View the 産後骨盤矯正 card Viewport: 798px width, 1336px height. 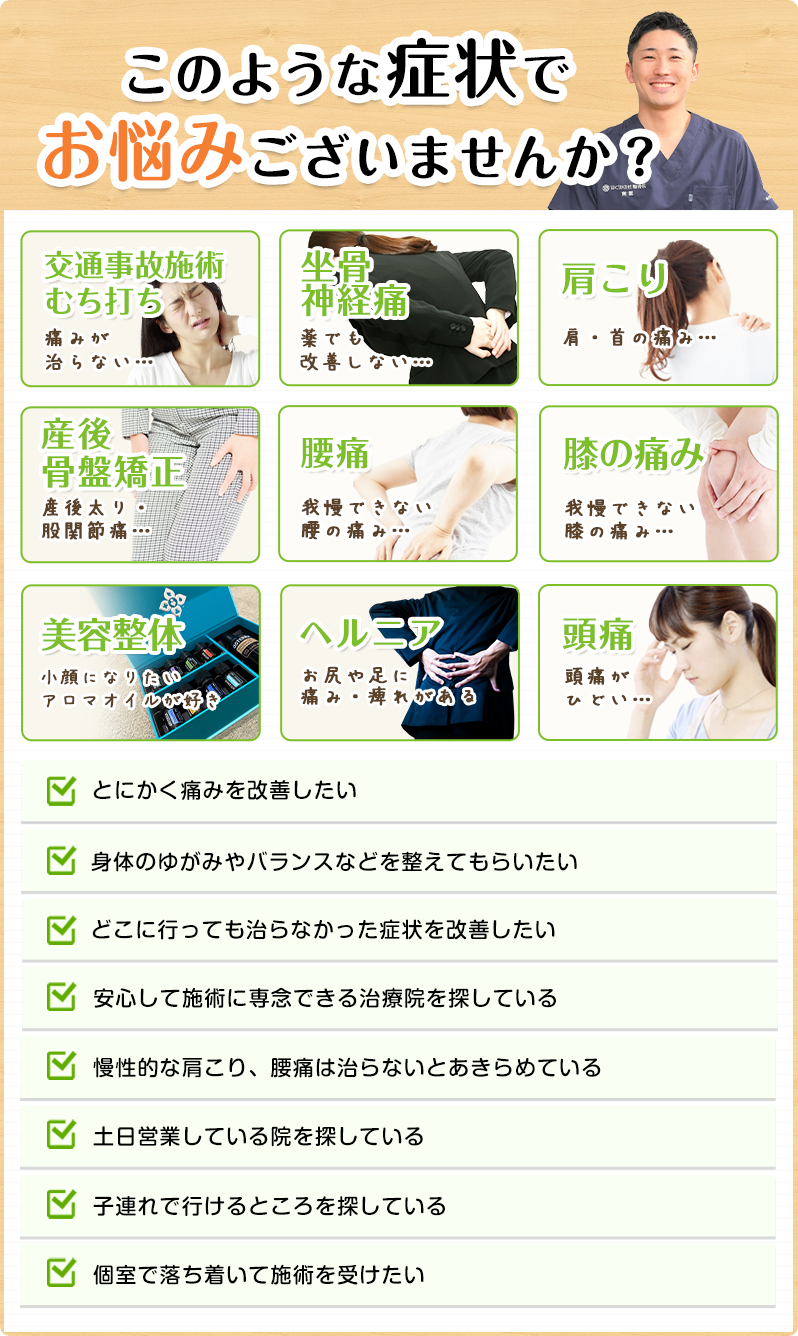(140, 484)
